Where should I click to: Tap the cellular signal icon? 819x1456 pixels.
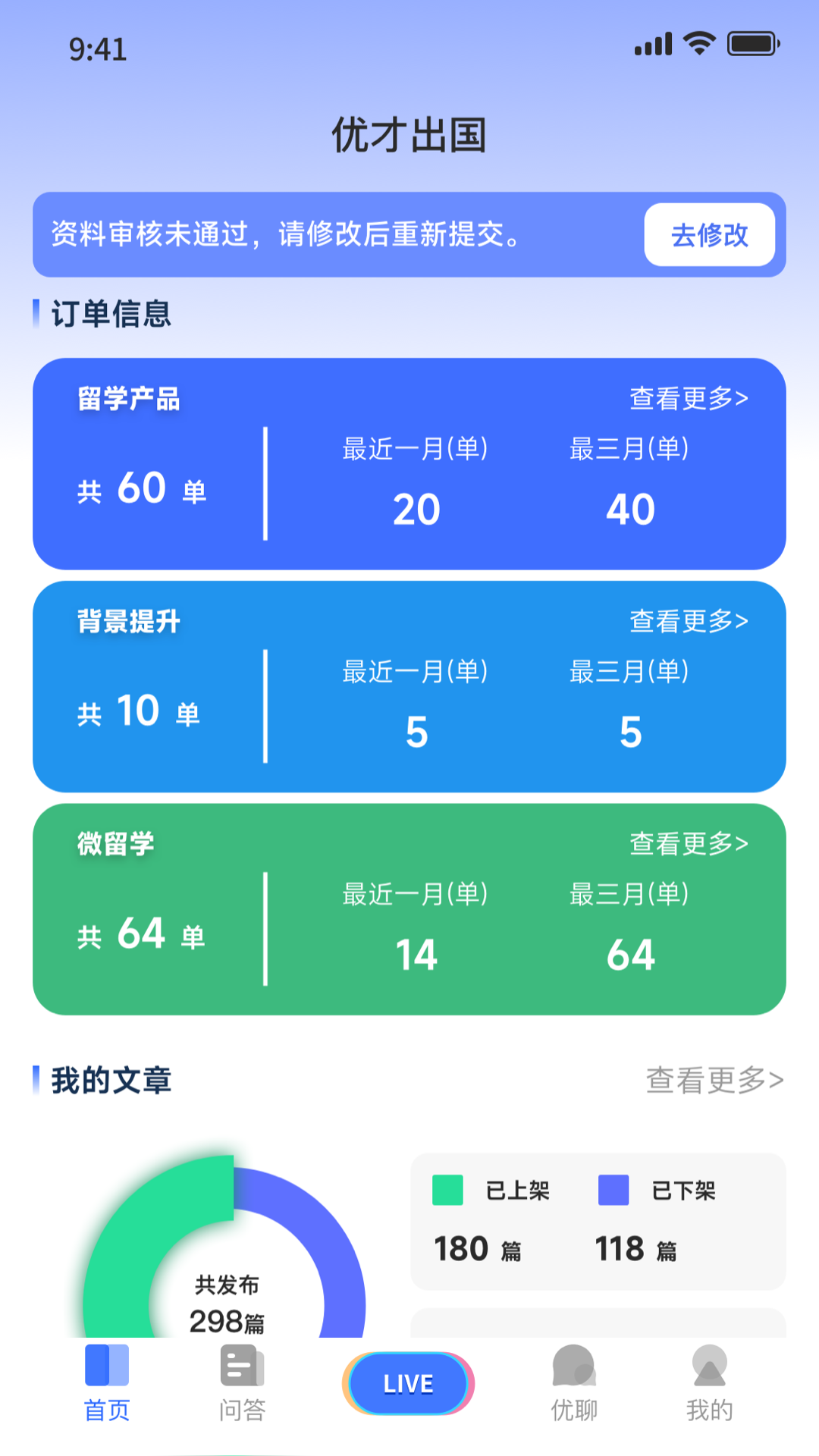[652, 44]
